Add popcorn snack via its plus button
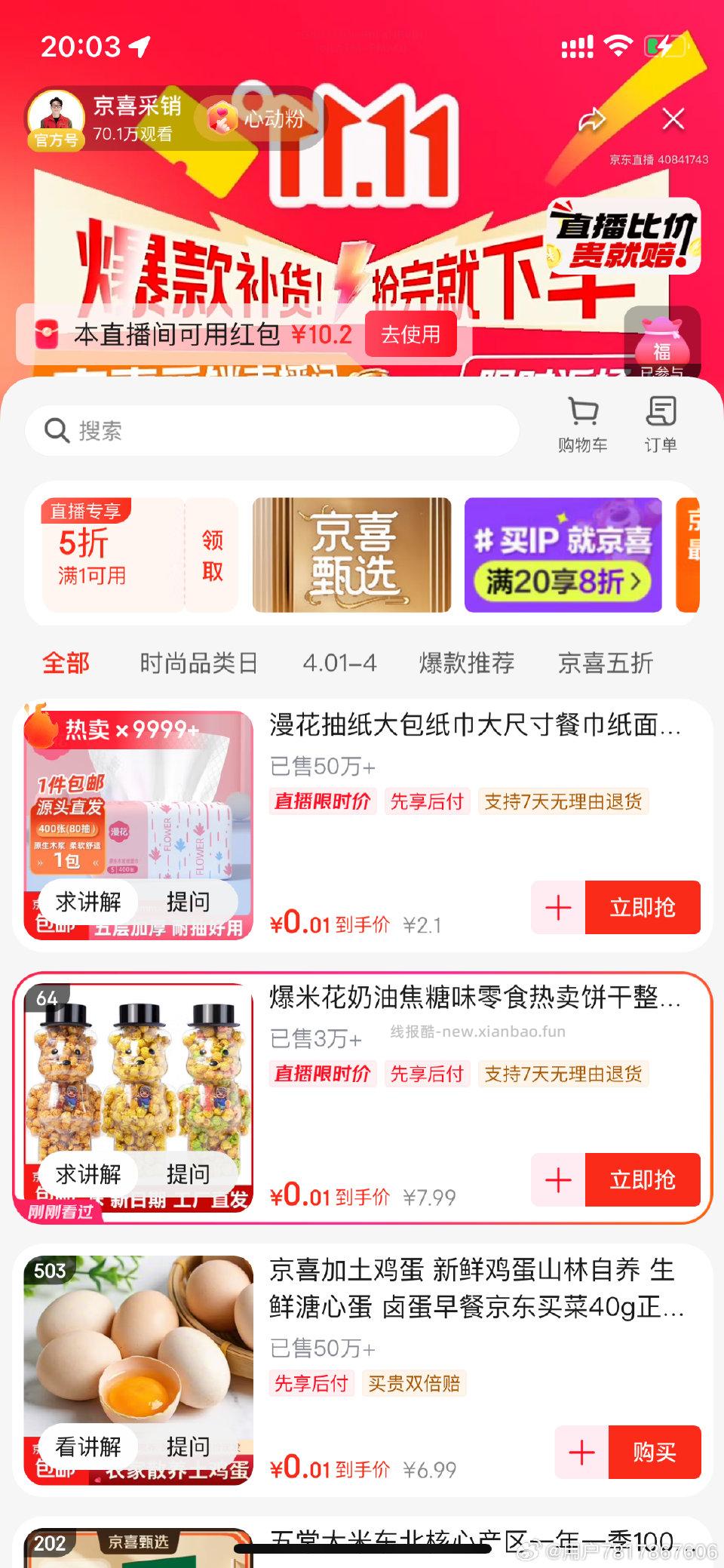Image resolution: width=724 pixels, height=1568 pixels. (x=558, y=1181)
